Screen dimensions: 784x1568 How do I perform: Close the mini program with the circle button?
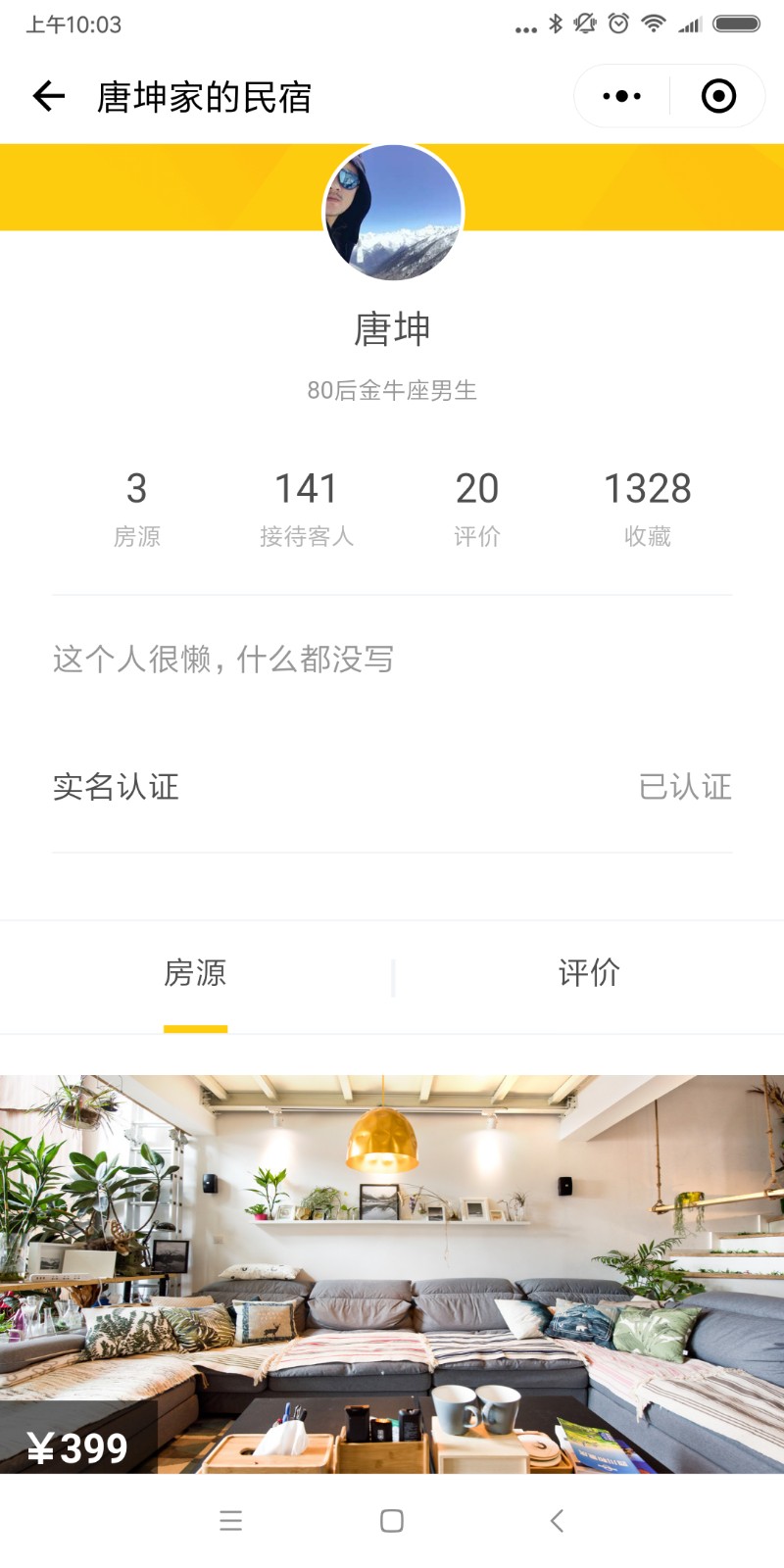pos(718,96)
